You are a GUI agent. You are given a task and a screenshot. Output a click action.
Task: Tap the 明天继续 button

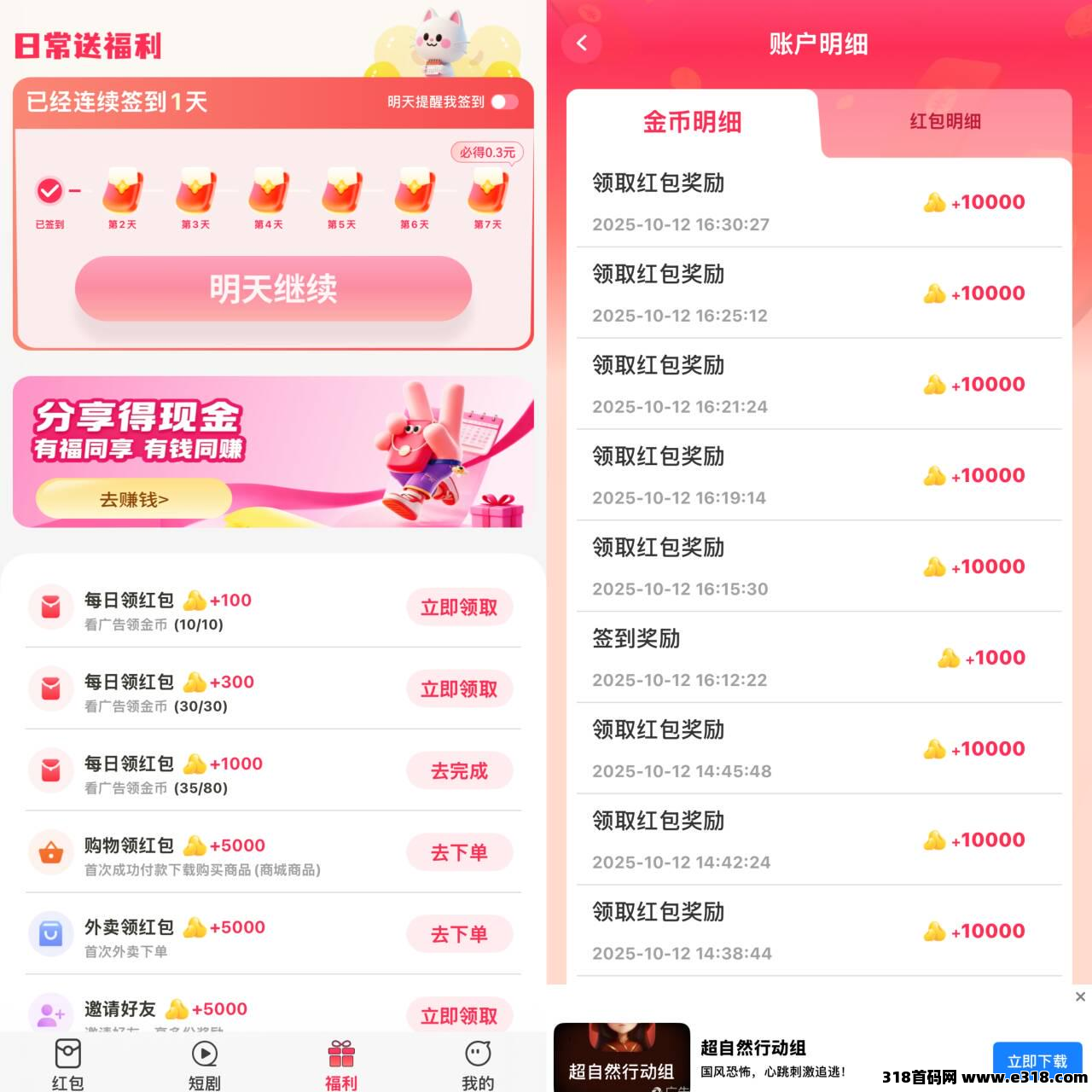pos(273,289)
